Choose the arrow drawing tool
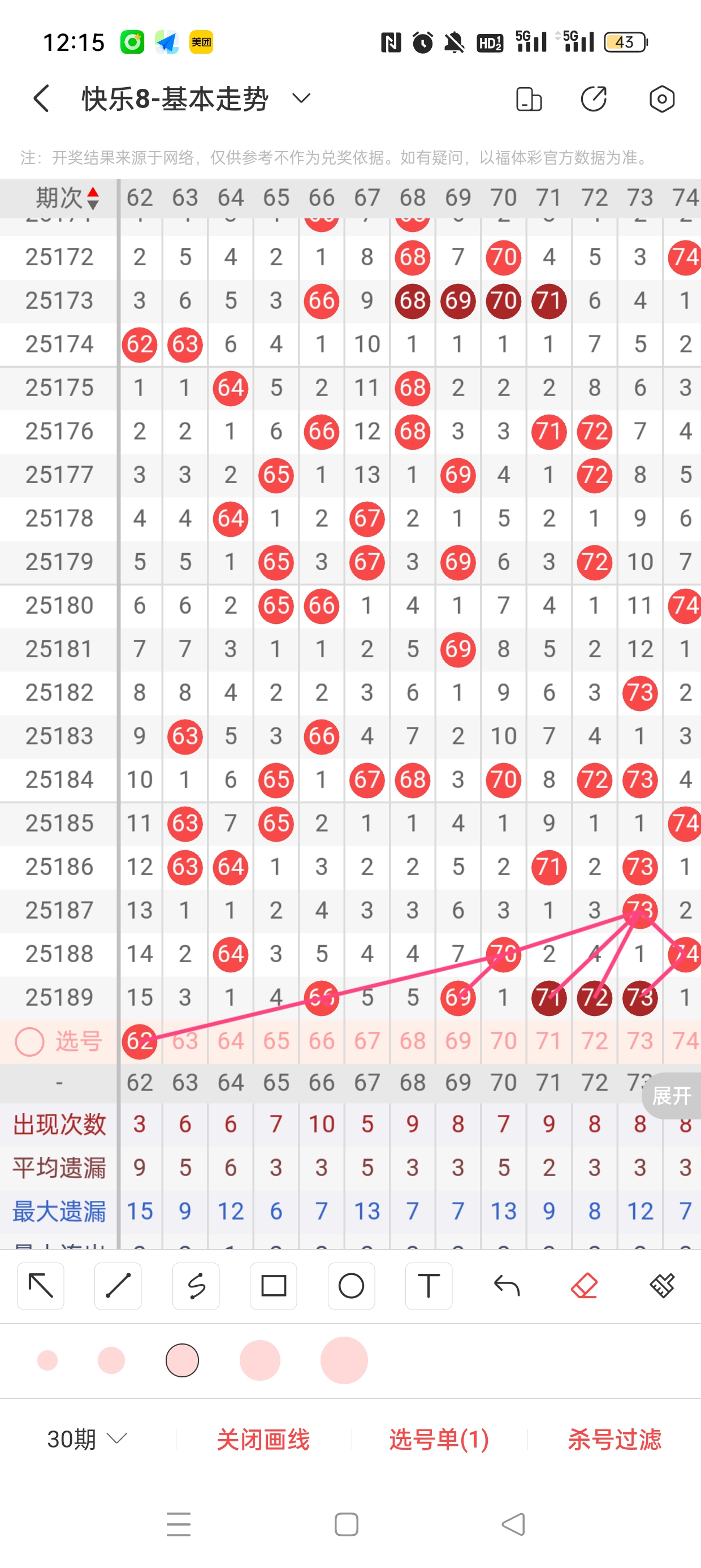Image resolution: width=701 pixels, height=1568 pixels. pos(41,1286)
